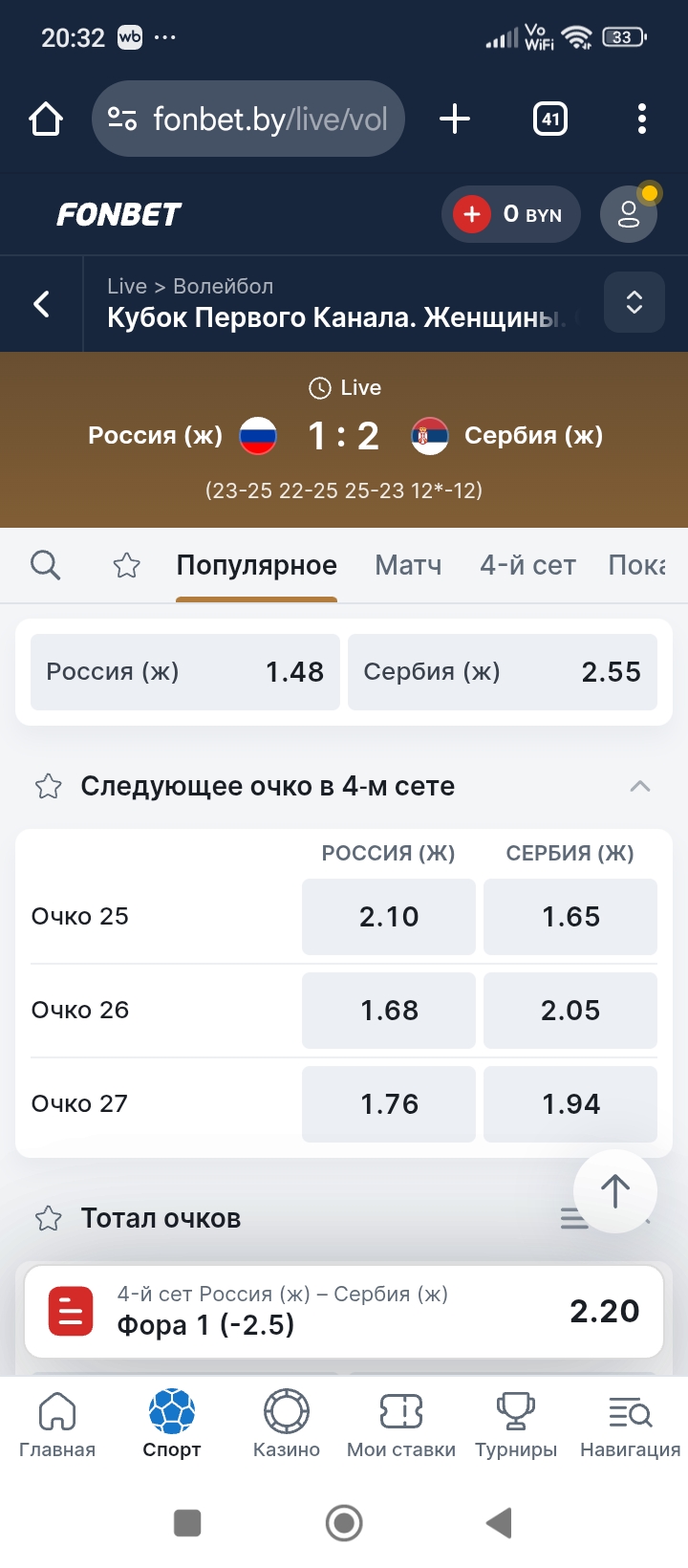
Task: Open the browser three-dot menu
Action: pos(643,119)
